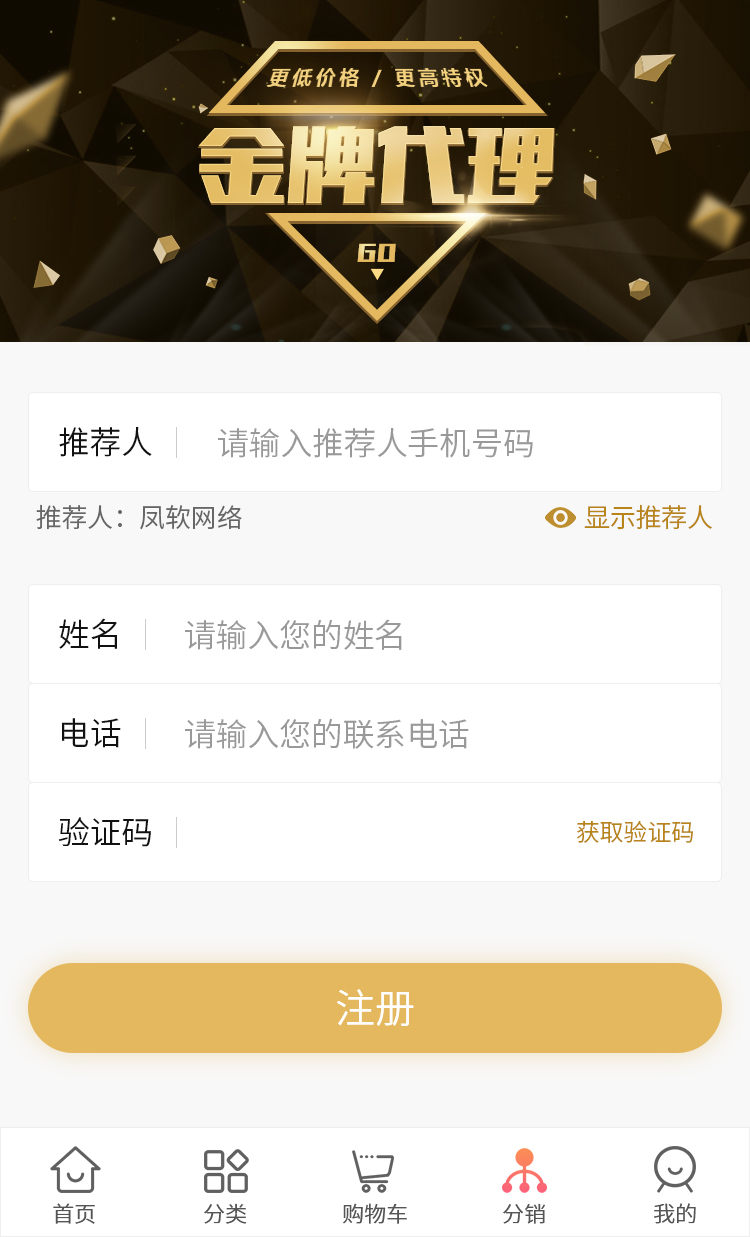Open the 我的 profile tab
750x1237 pixels.
(675, 1185)
